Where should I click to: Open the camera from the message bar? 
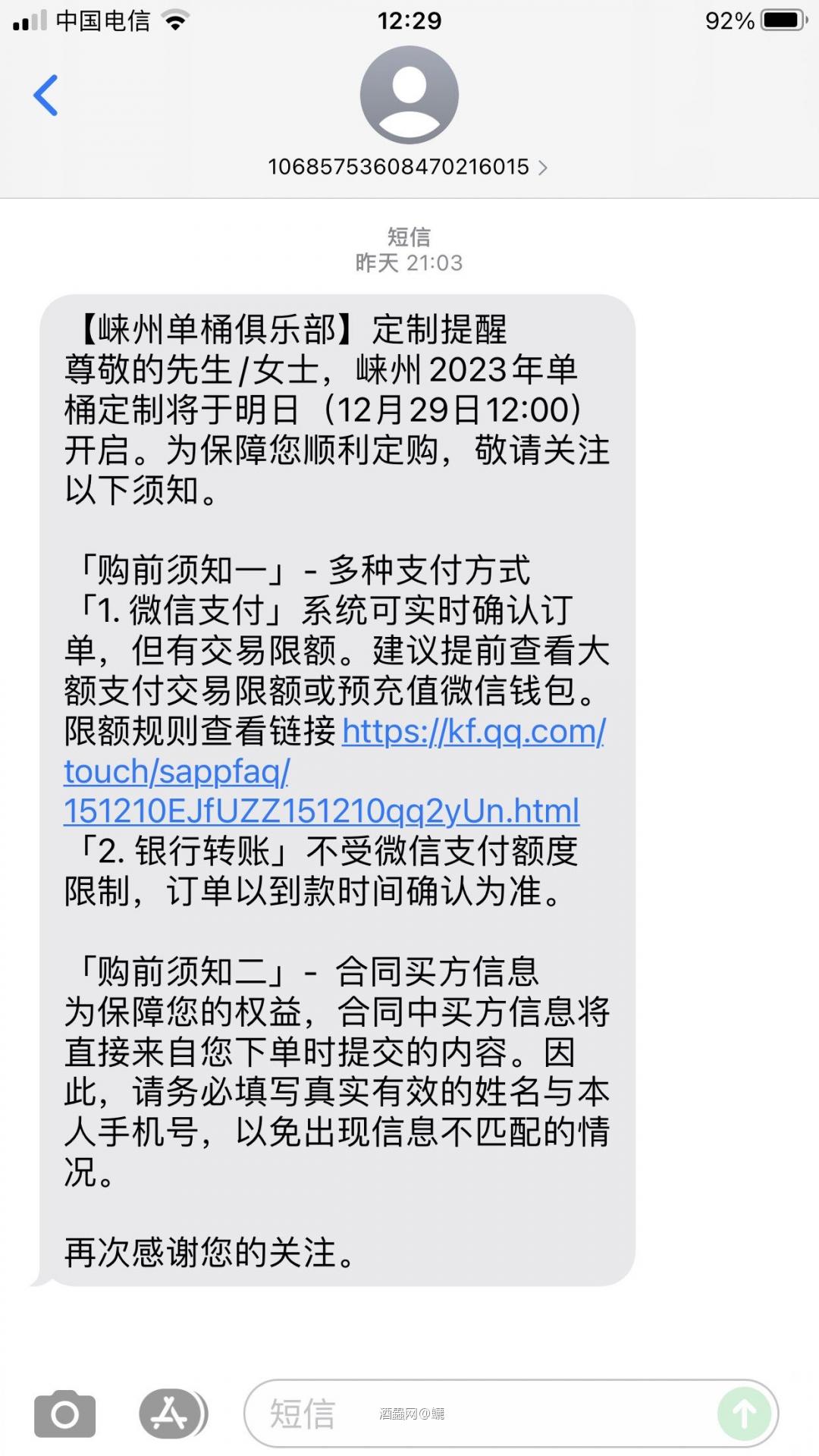64,1412
